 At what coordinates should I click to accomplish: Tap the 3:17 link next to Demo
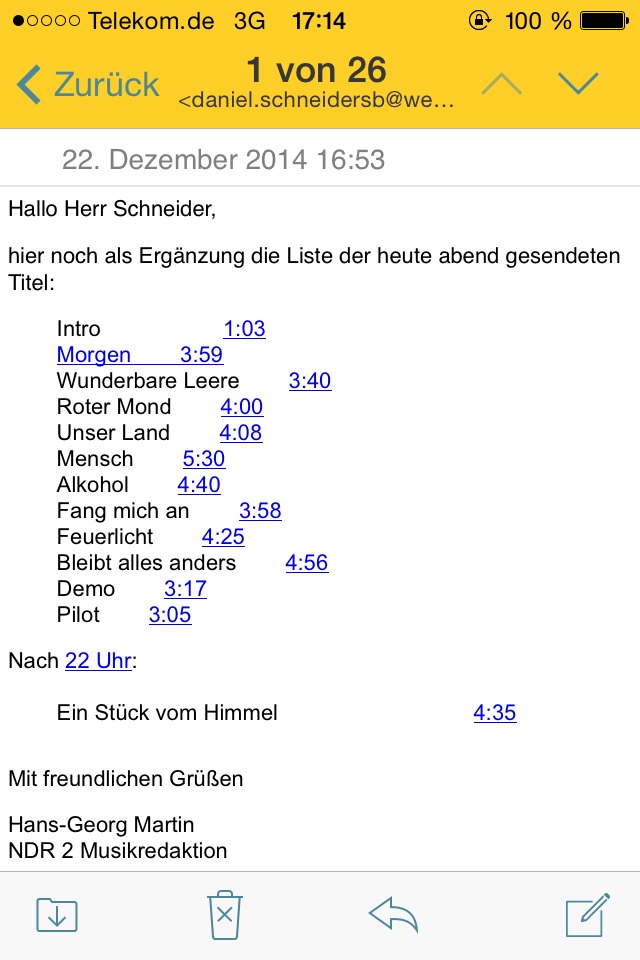tap(185, 589)
